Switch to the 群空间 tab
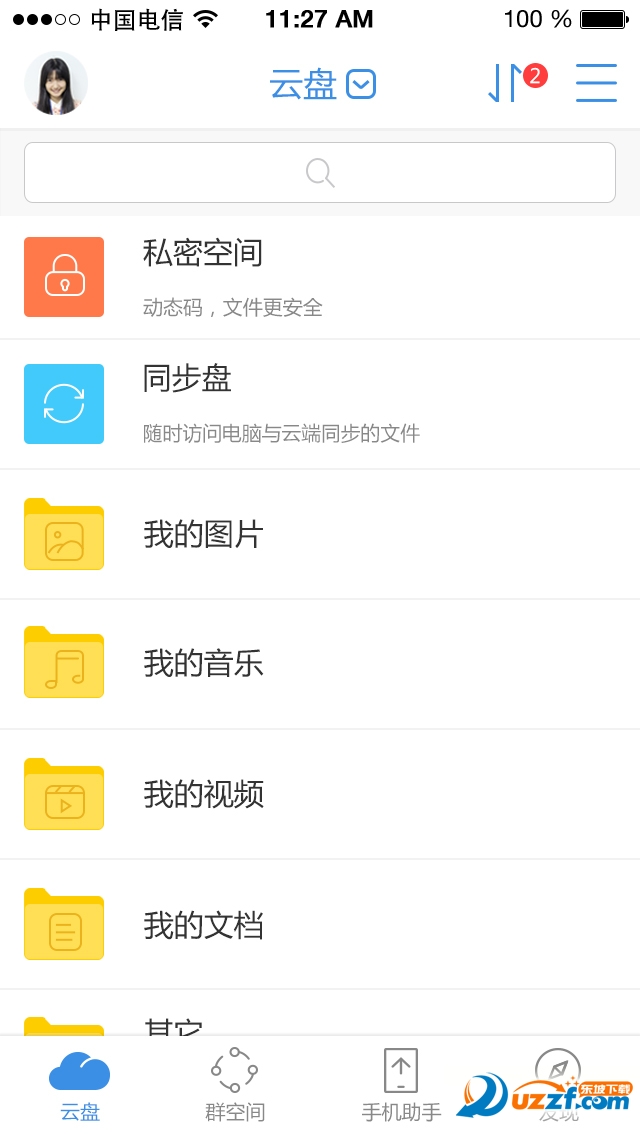Image resolution: width=640 pixels, height=1134 pixels. point(234,1084)
